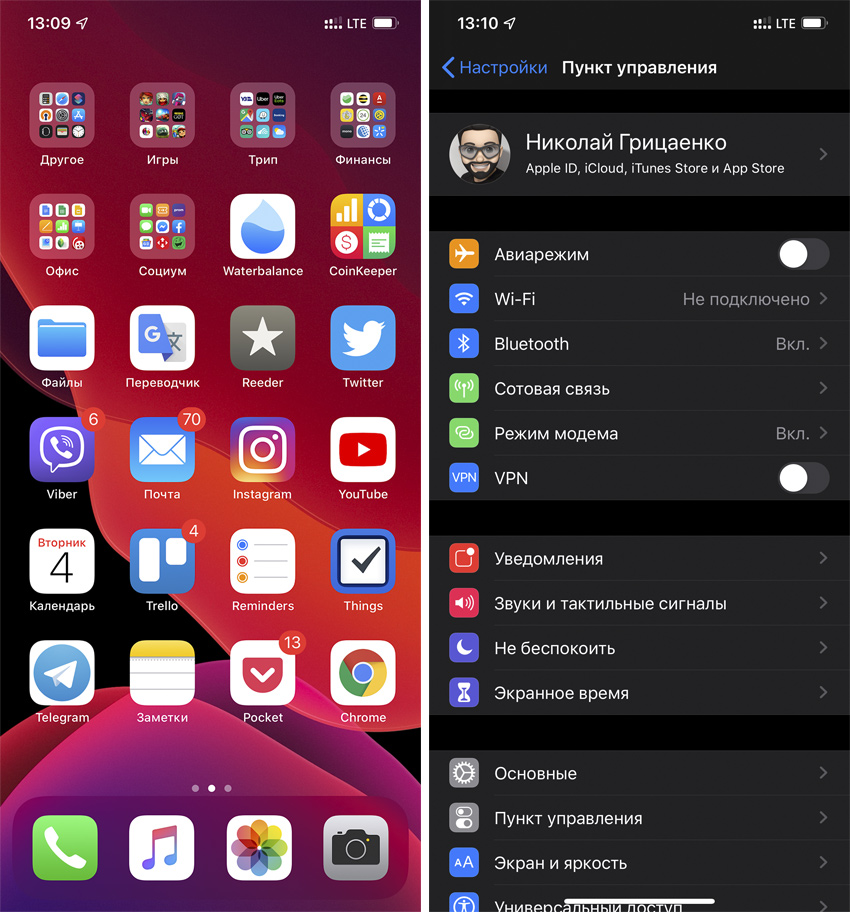Open Не беспокоить settings
850x912 pixels.
pyautogui.click(x=639, y=648)
